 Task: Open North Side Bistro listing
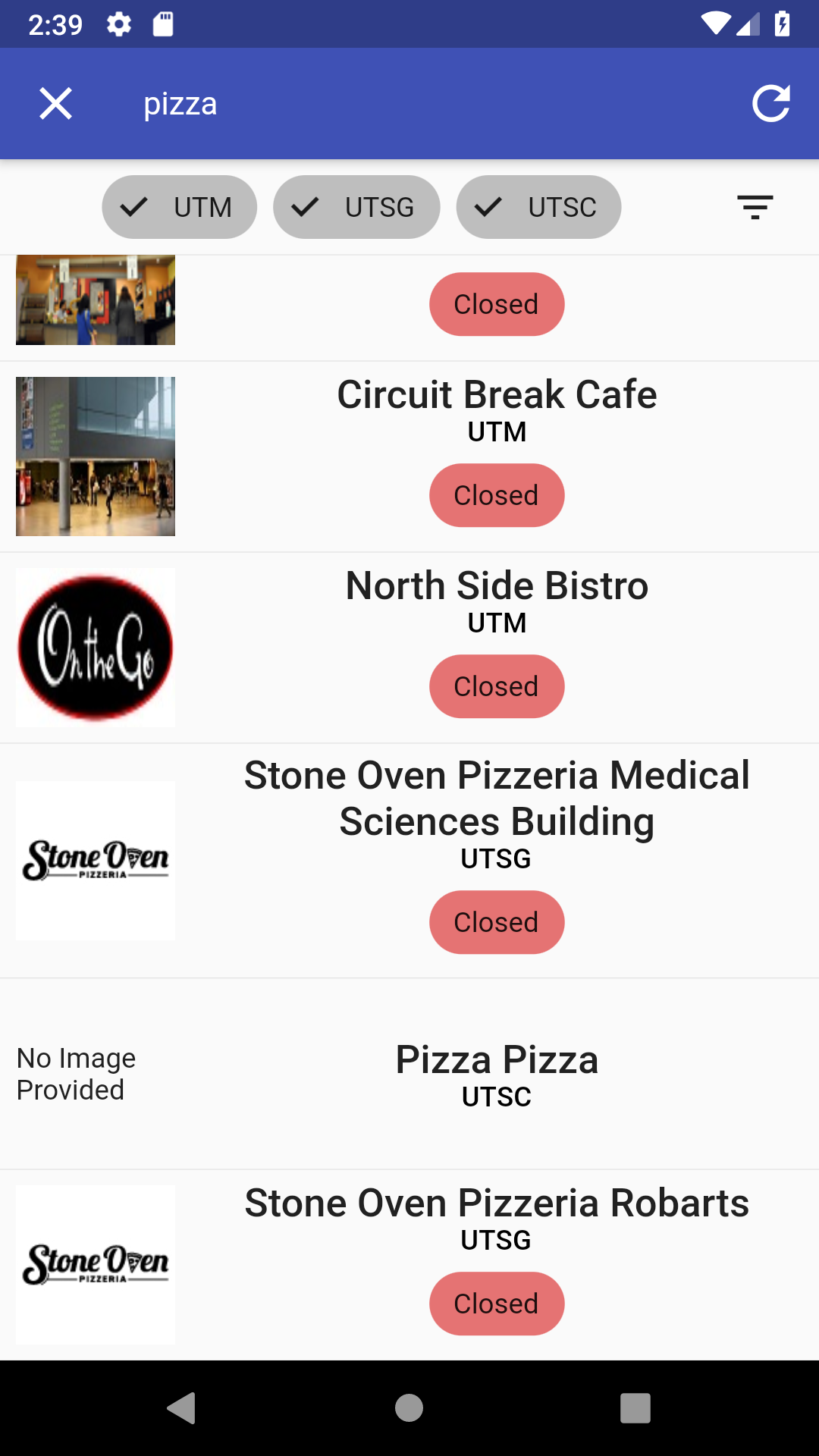[497, 586]
